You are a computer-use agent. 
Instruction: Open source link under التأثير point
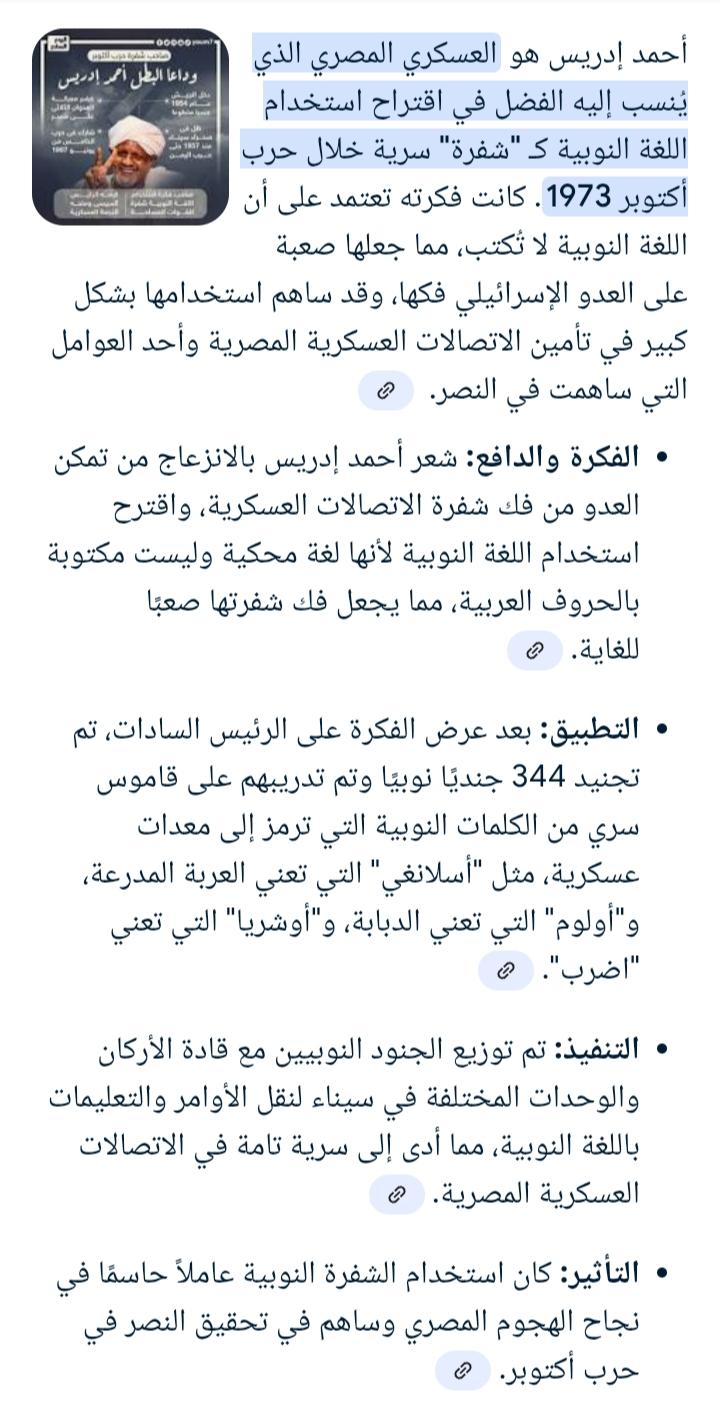pos(462,1371)
